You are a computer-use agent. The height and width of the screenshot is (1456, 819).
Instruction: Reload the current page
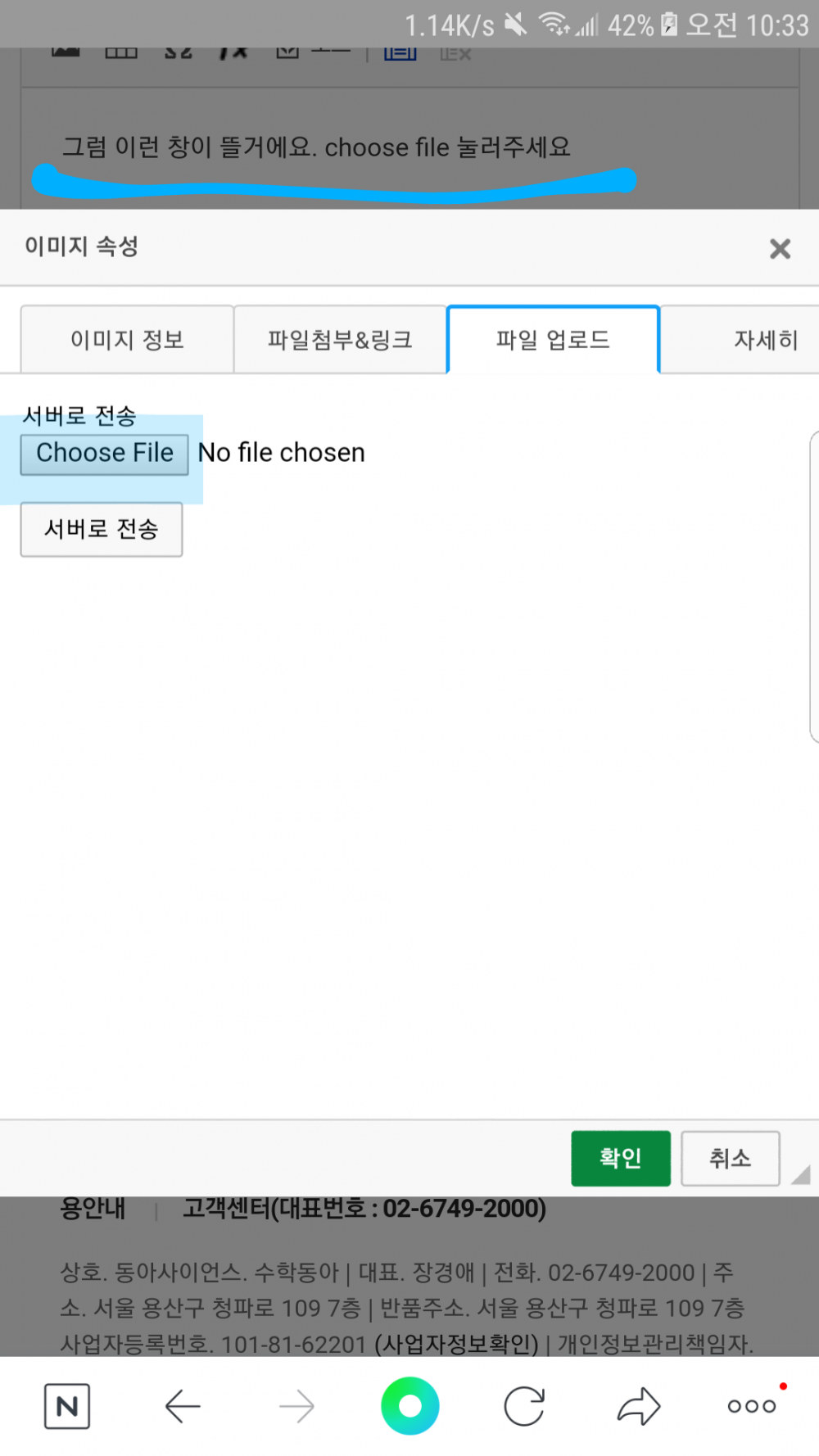pyautogui.click(x=524, y=1407)
